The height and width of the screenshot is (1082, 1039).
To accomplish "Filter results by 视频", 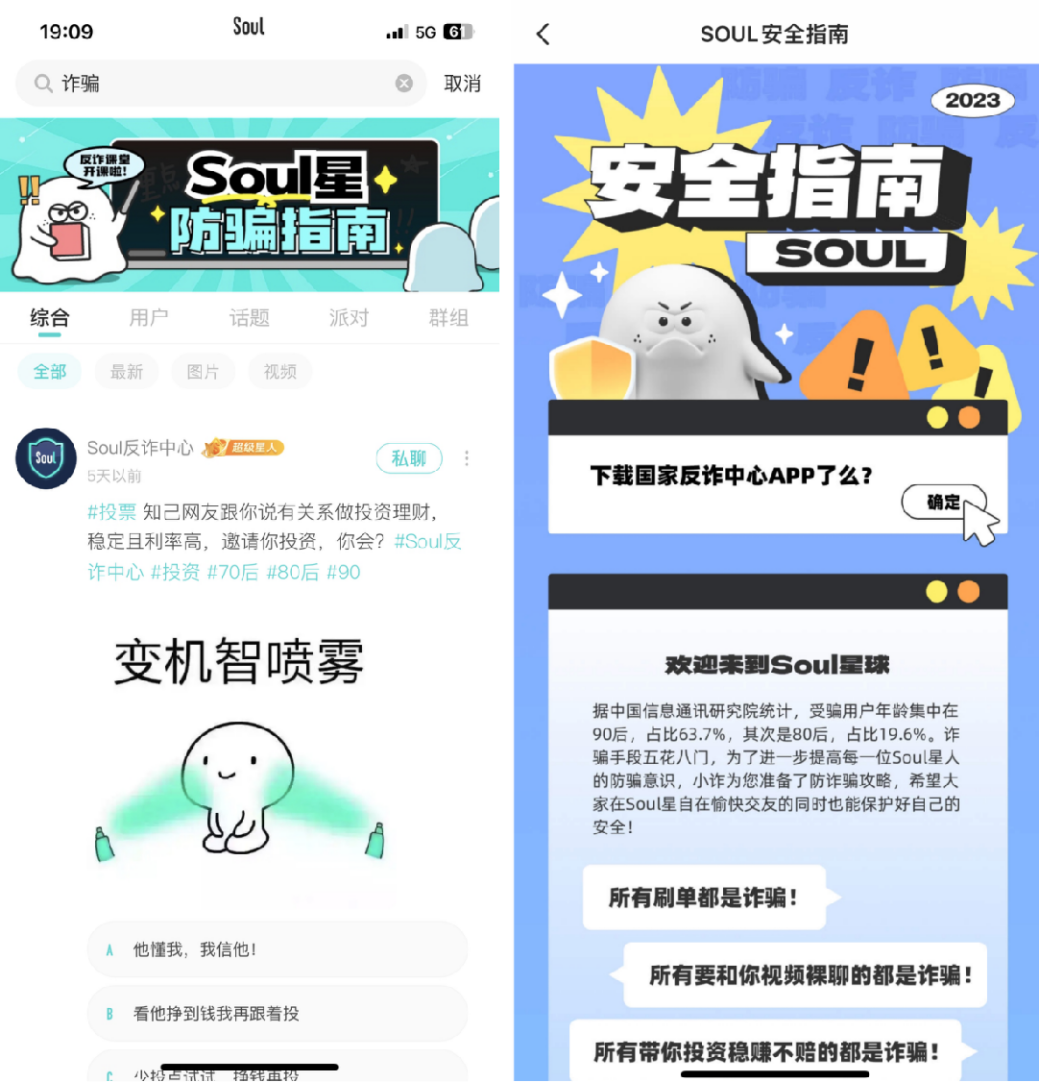I will [x=280, y=372].
